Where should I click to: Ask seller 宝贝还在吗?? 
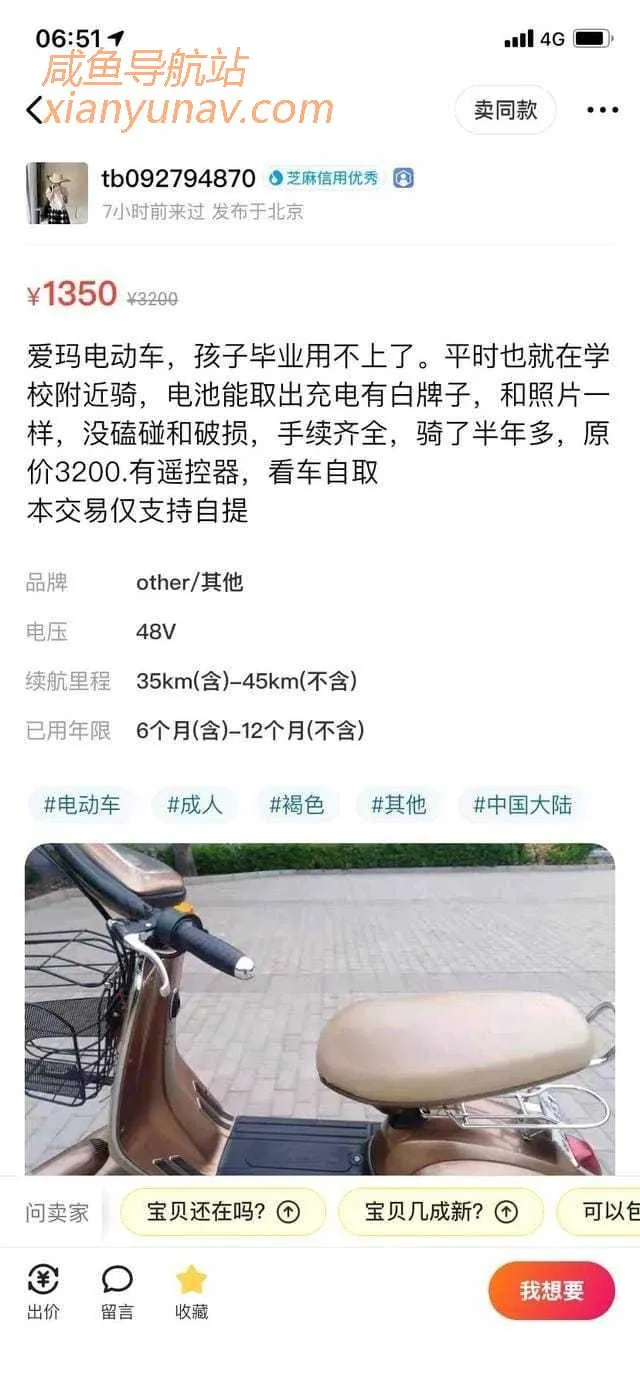pyautogui.click(x=223, y=1212)
